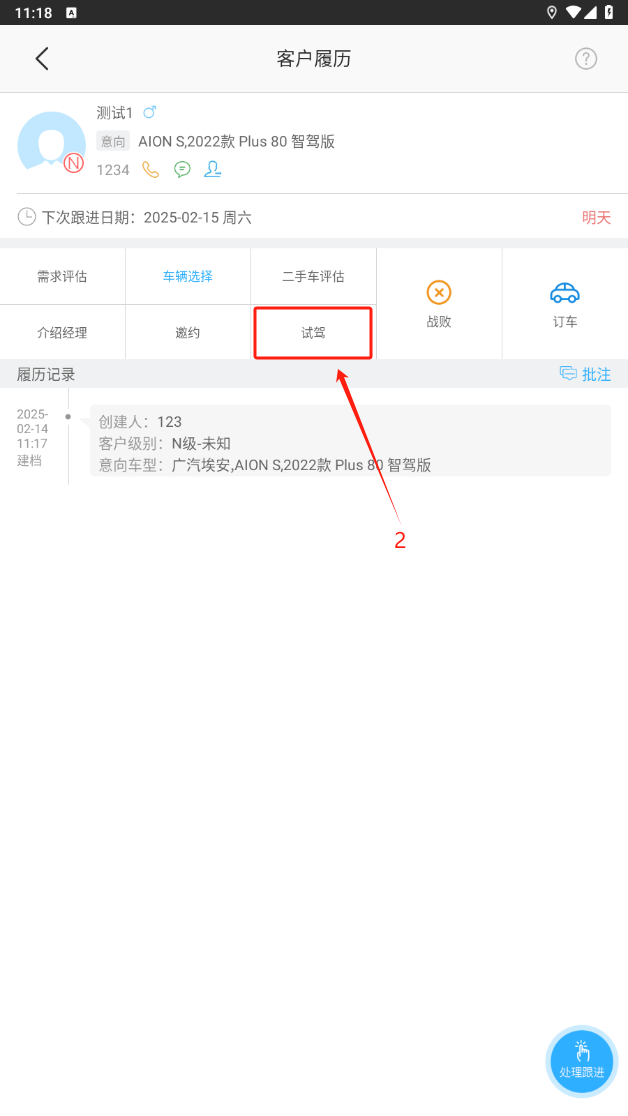Viewport: 628px width, 1116px height.
Task: Open 二手车评估 option
Action: point(313,276)
